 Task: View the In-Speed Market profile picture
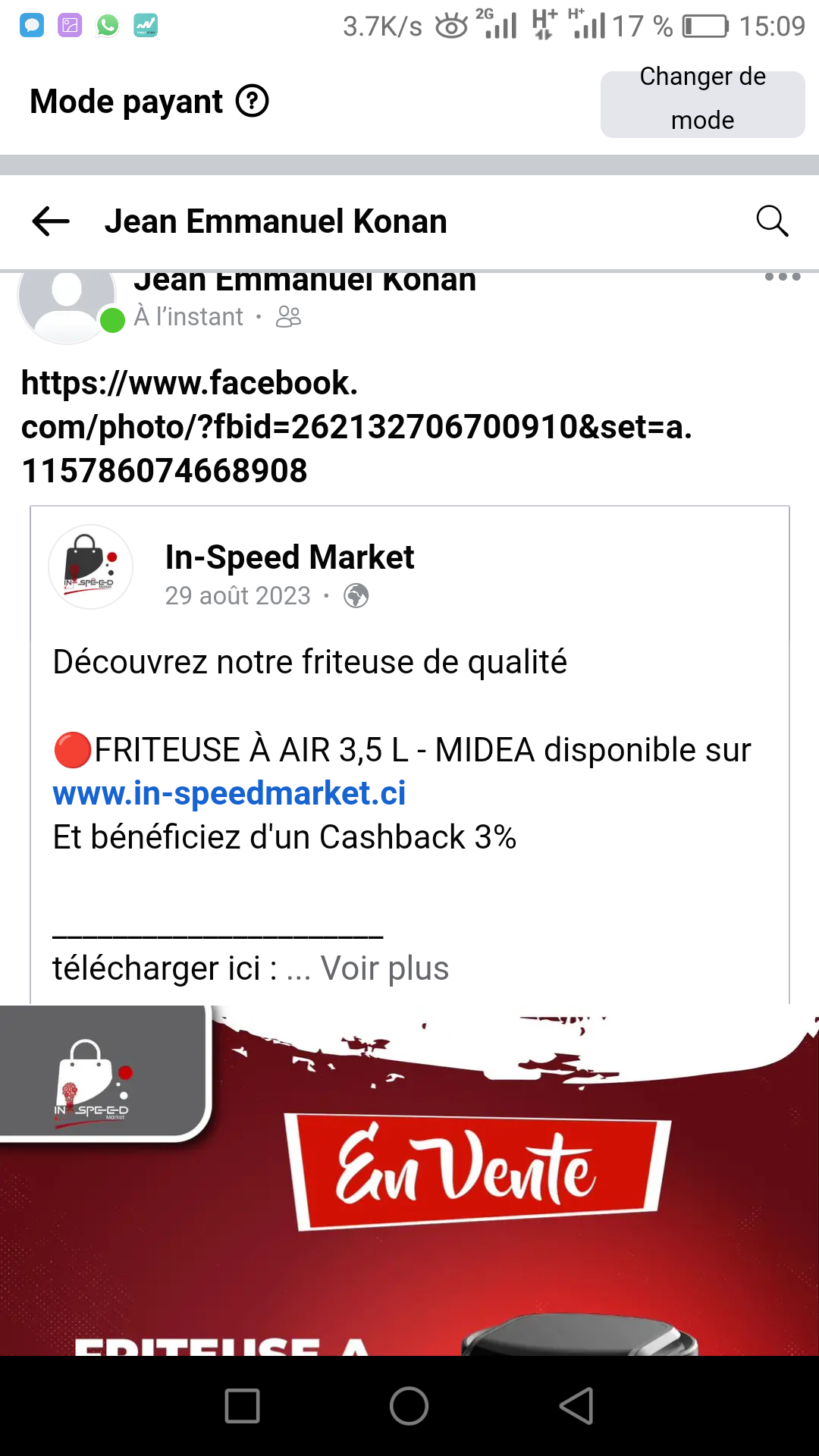[x=90, y=567]
